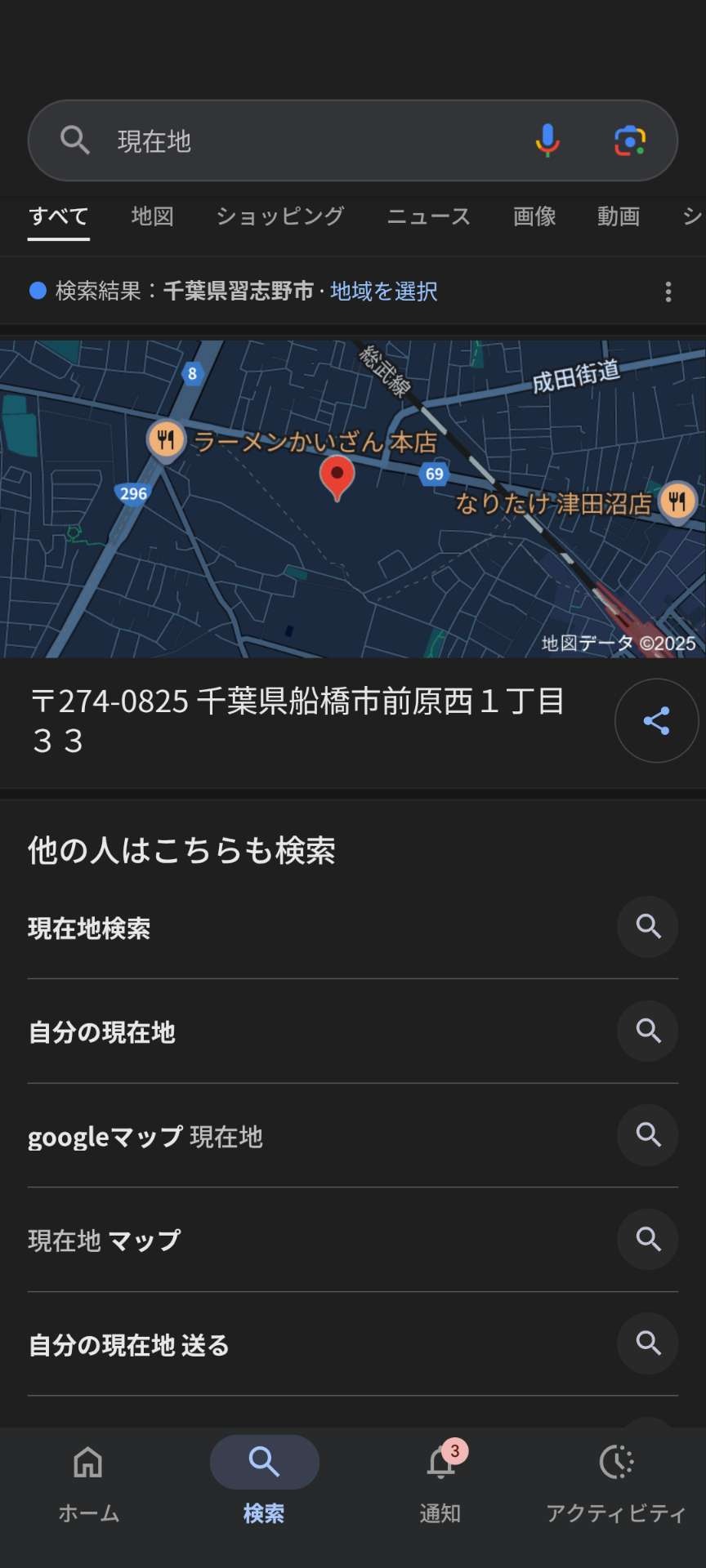Open the location options overflow menu

668,292
